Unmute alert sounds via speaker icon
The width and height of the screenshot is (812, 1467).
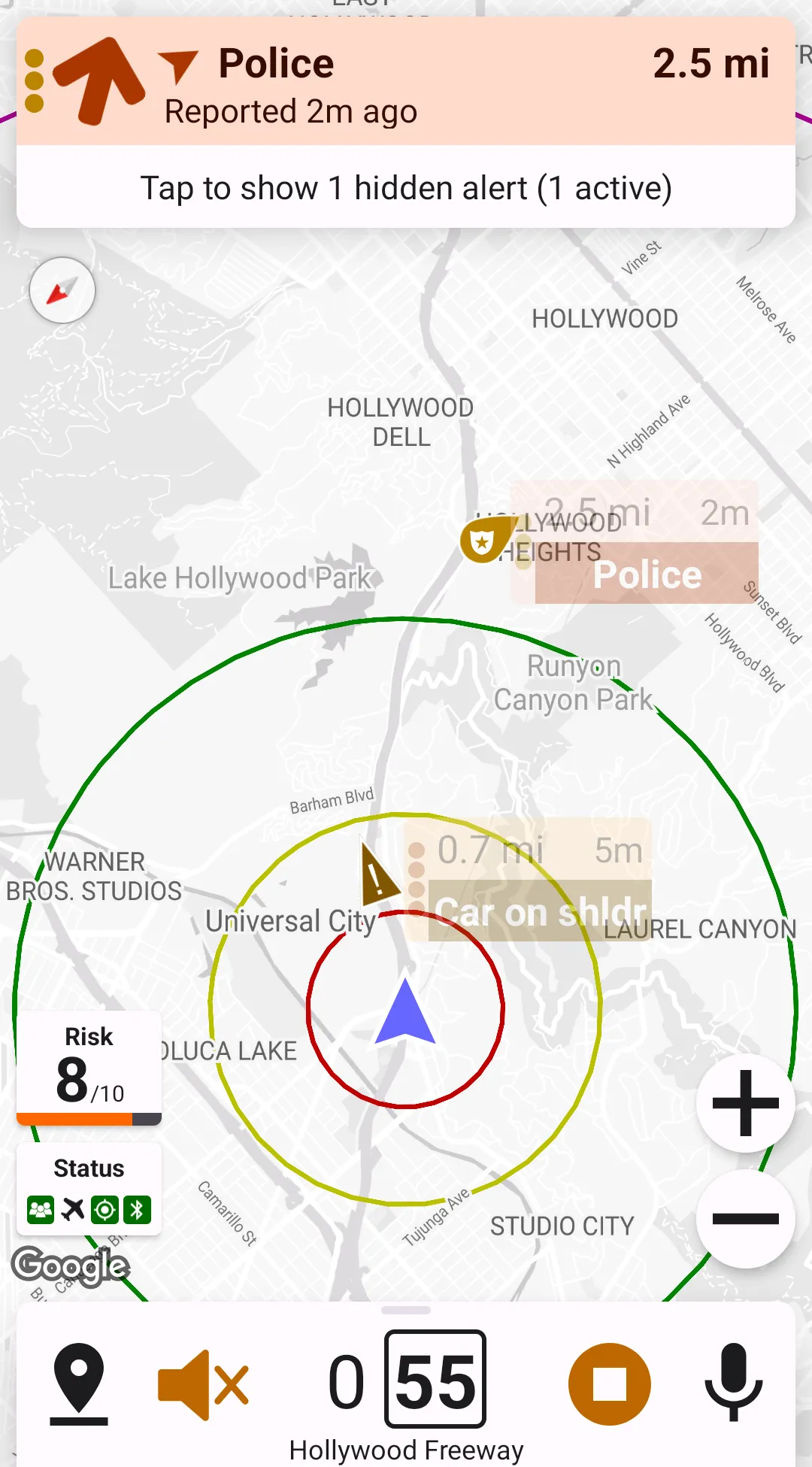(x=203, y=1384)
